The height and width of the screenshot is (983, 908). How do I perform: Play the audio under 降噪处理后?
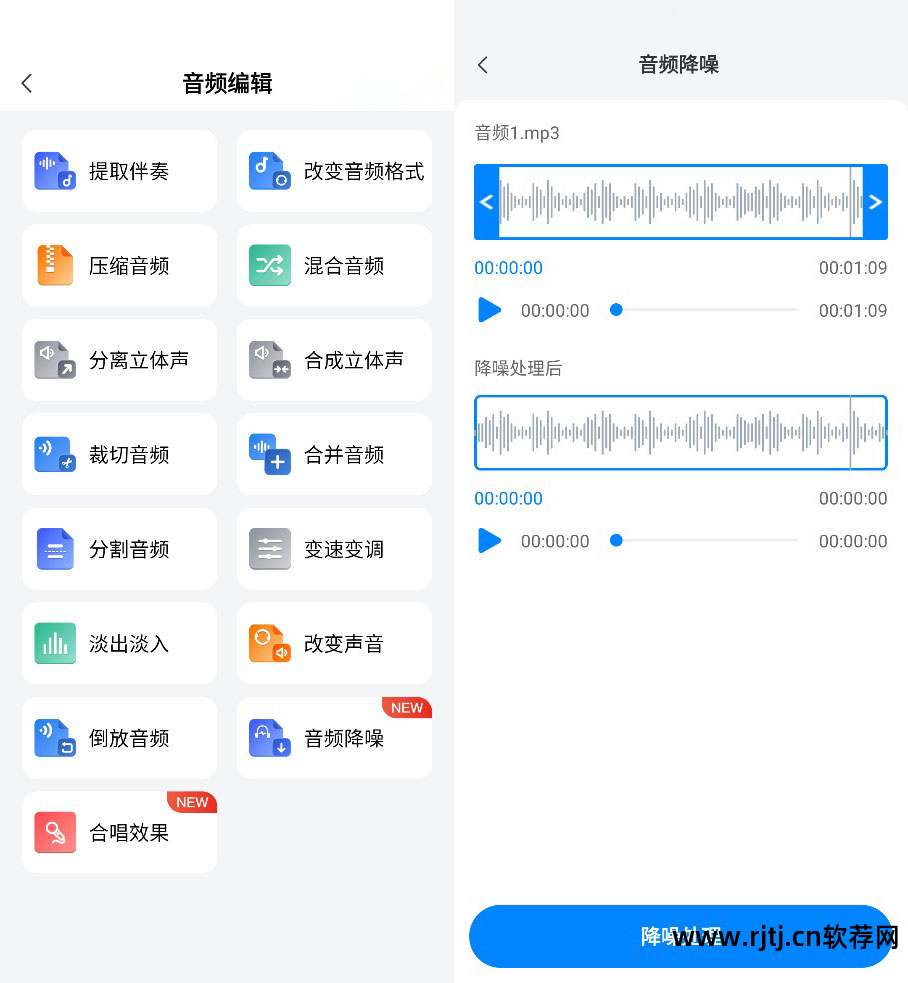(x=489, y=541)
